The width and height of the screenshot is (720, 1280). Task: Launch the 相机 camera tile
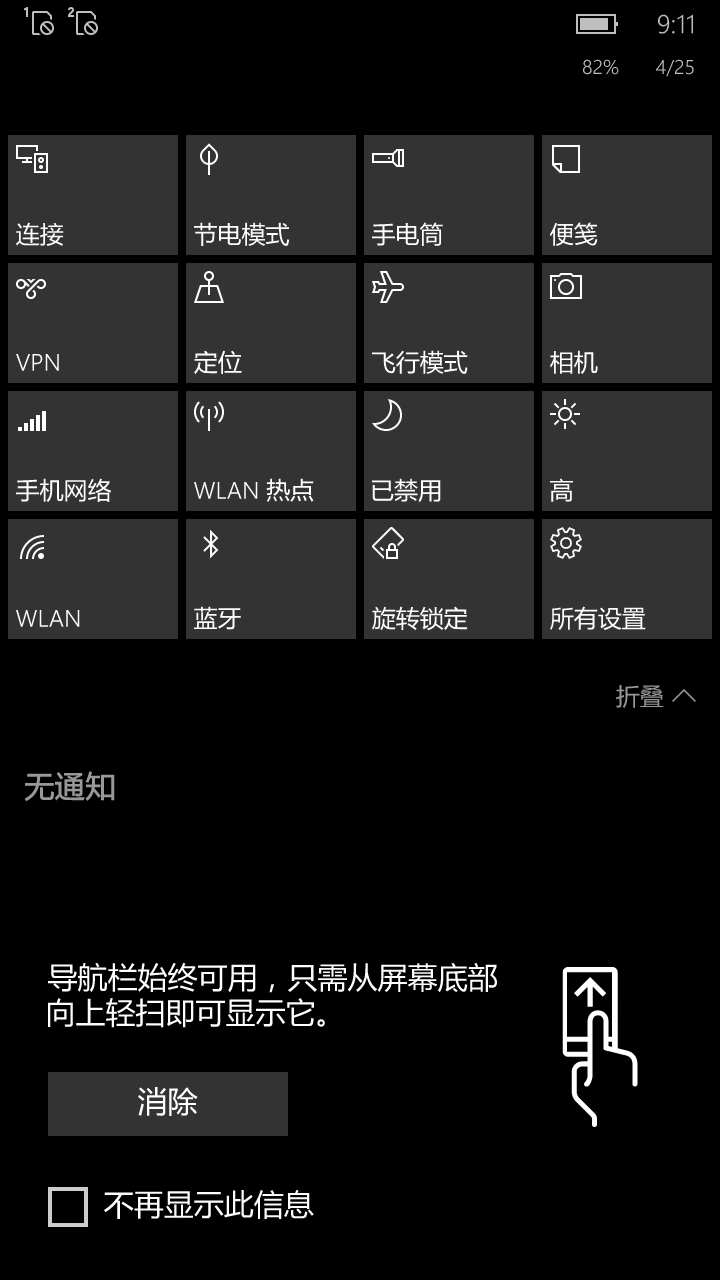pyautogui.click(x=627, y=323)
